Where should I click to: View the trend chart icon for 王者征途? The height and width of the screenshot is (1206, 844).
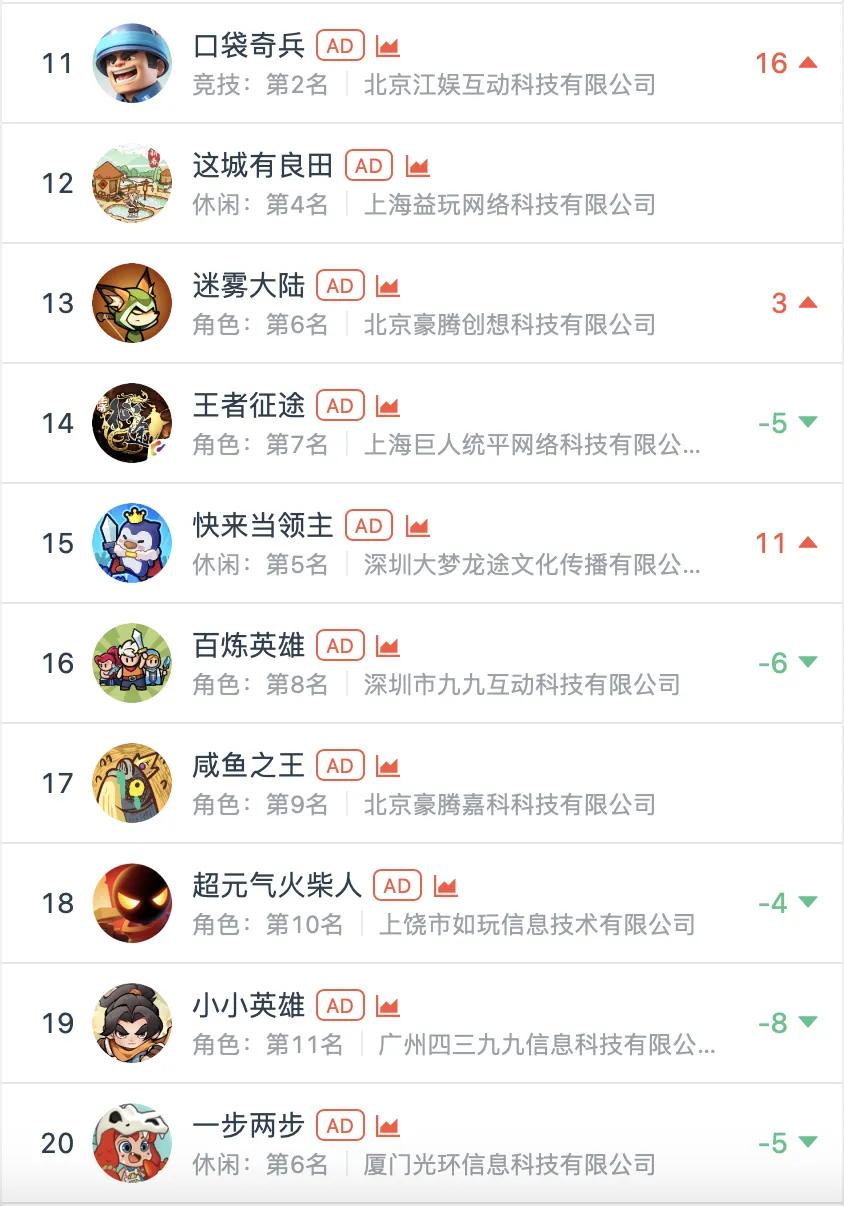click(388, 406)
